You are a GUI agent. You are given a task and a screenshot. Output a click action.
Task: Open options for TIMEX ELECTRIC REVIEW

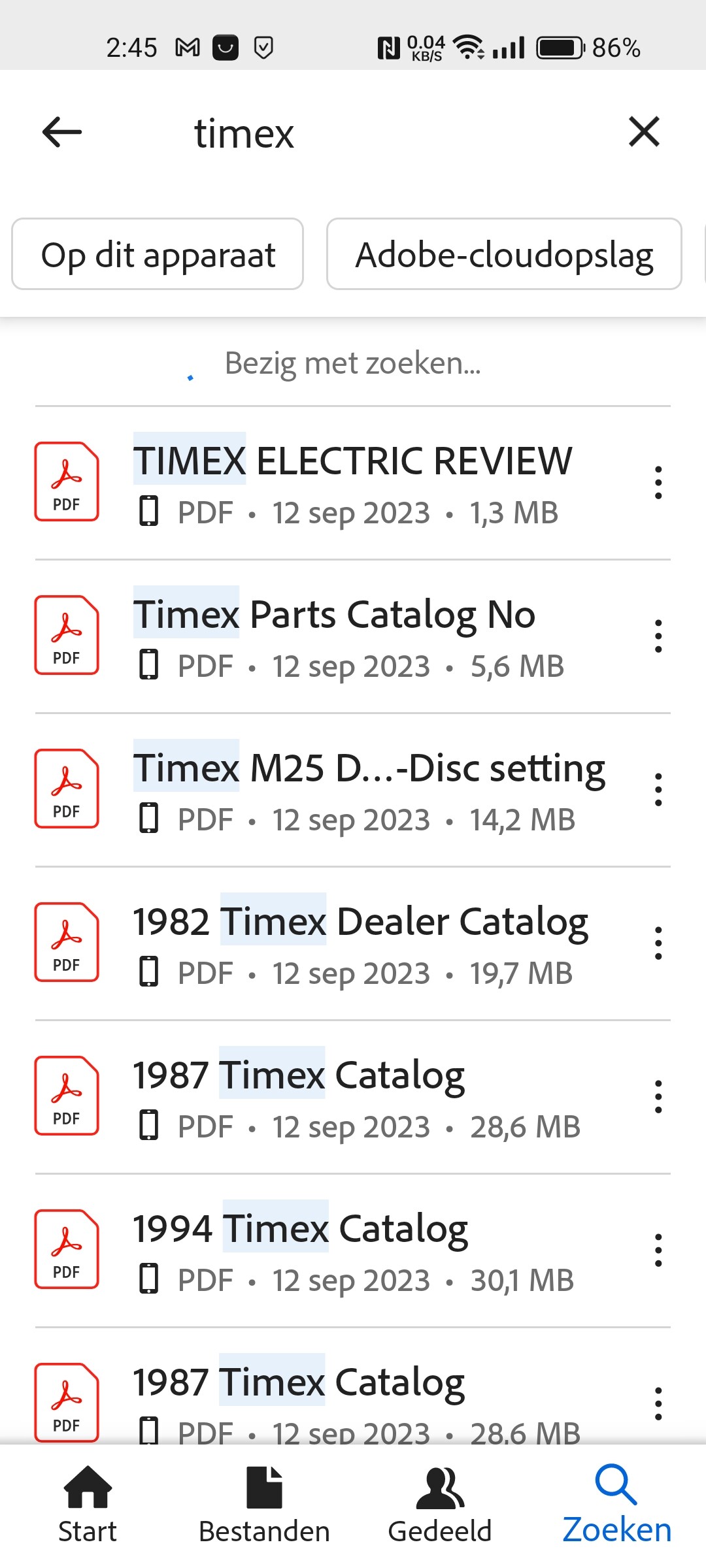[658, 483]
